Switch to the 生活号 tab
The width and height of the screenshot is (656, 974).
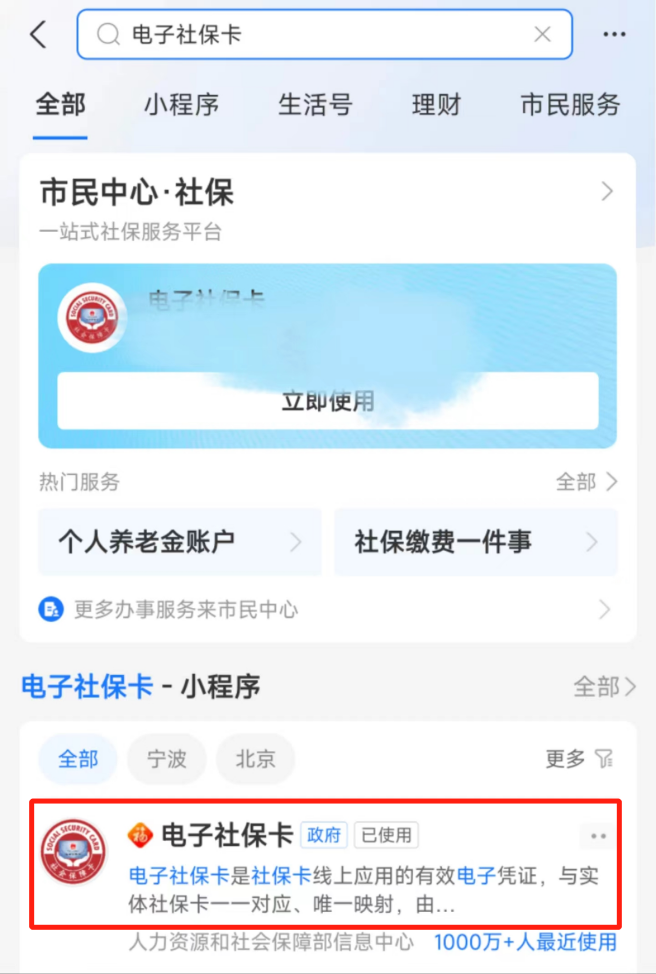coord(315,105)
